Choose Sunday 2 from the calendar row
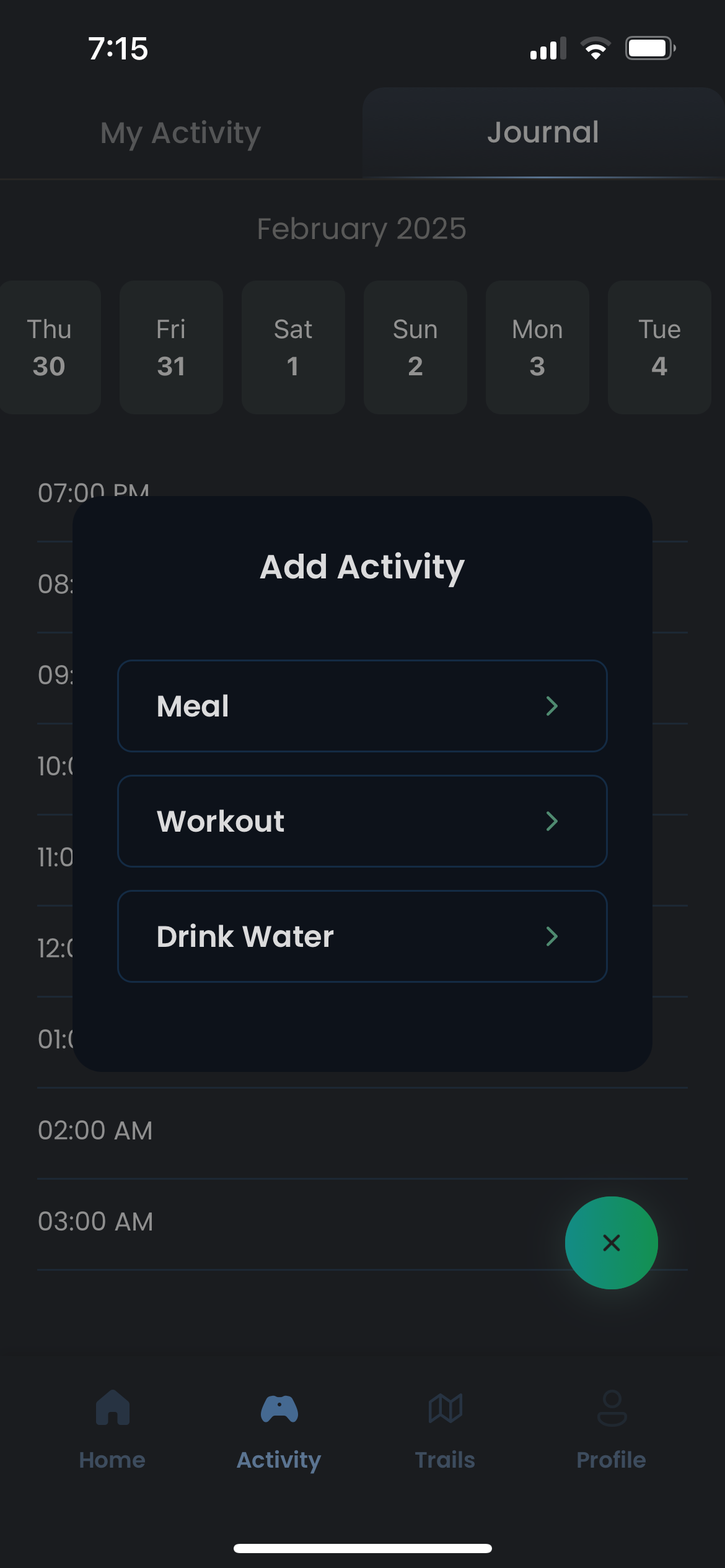 point(415,347)
